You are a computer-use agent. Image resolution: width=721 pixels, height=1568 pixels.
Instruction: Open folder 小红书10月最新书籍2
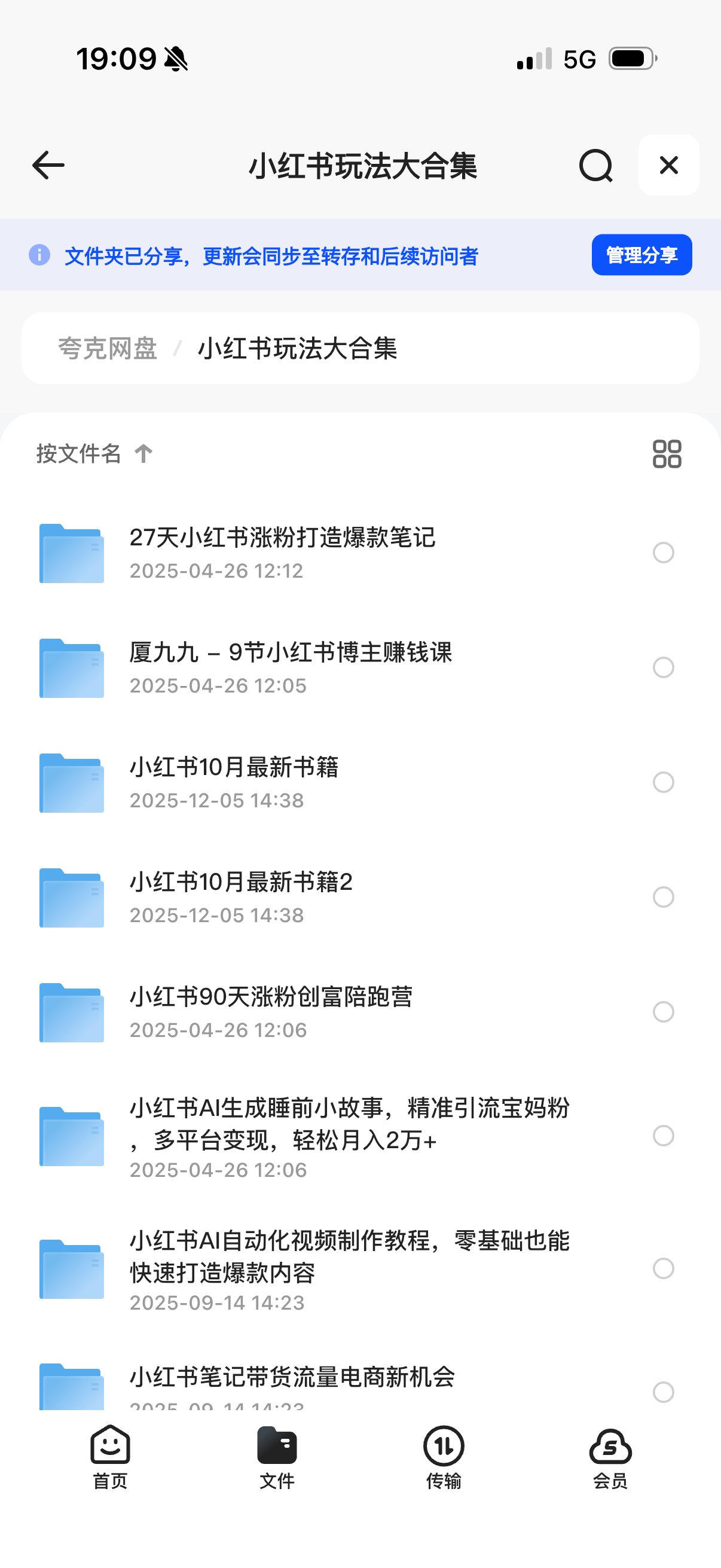pyautogui.click(x=241, y=896)
